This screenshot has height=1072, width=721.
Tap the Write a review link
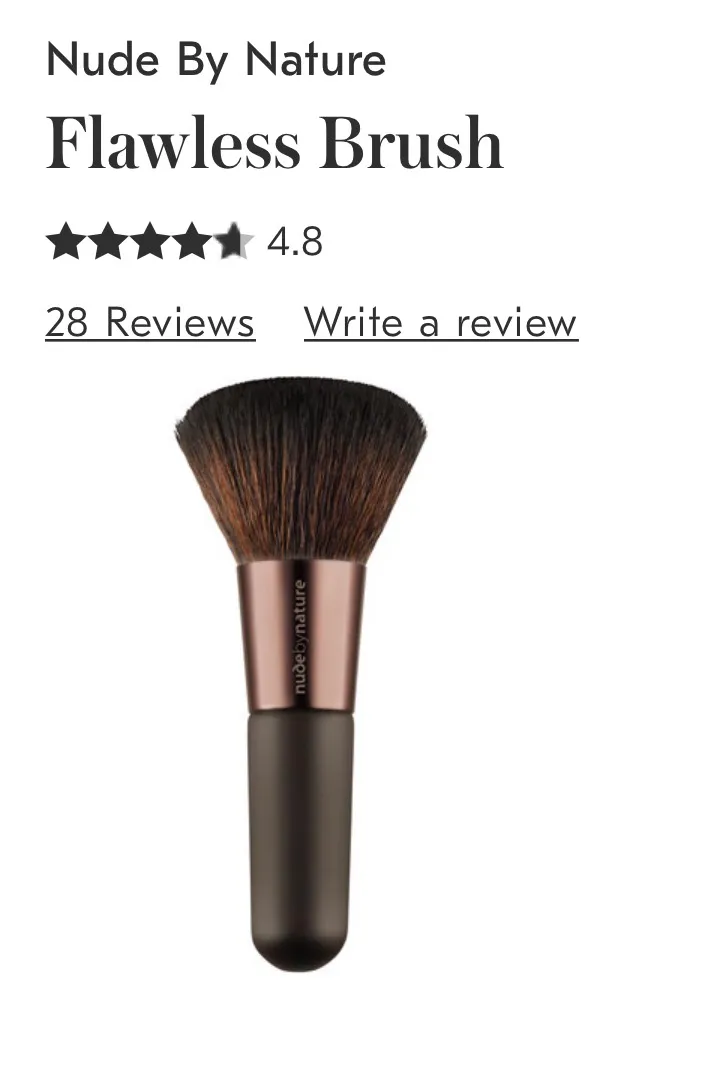click(440, 323)
